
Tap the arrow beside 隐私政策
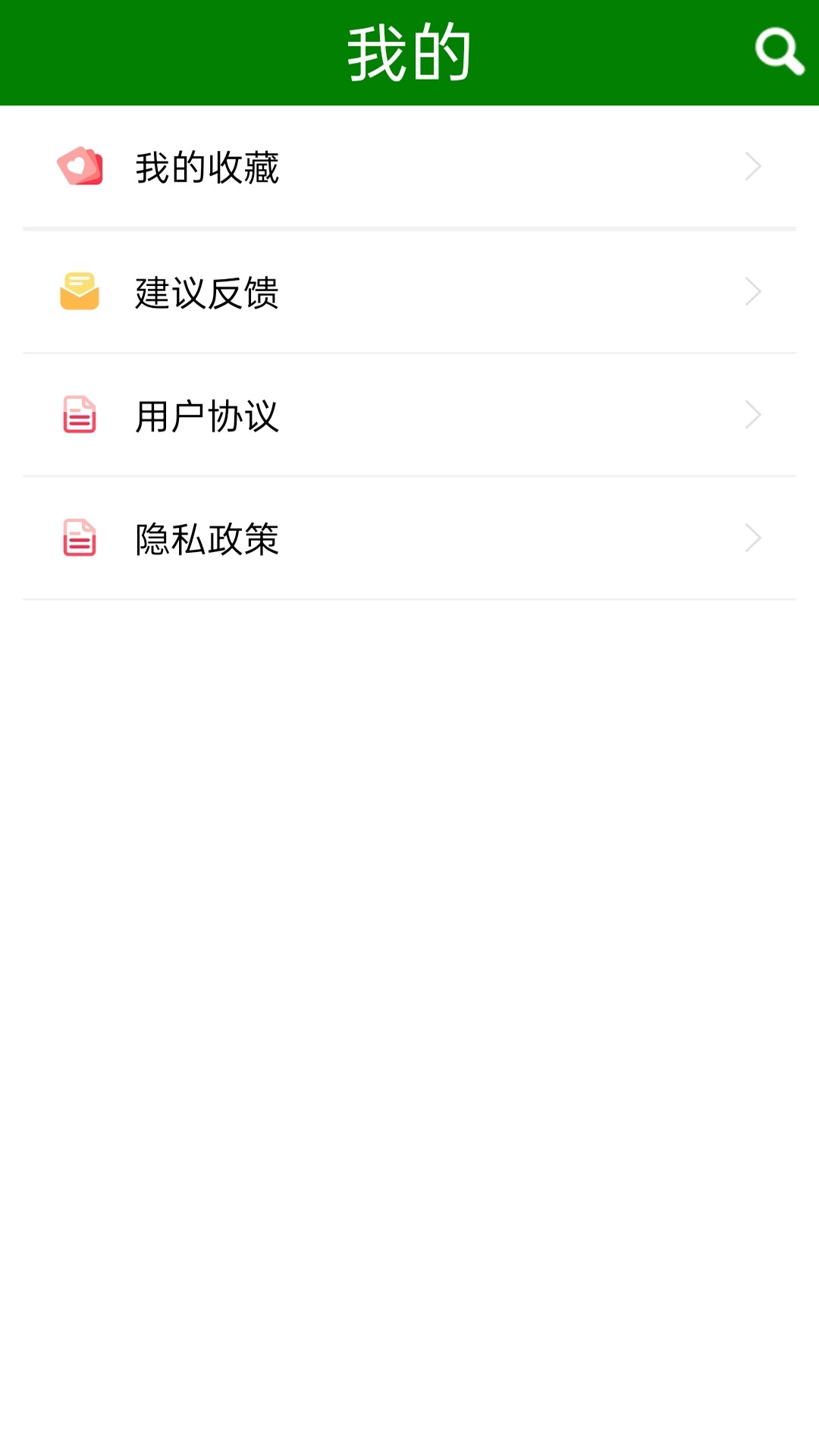pyautogui.click(x=751, y=538)
